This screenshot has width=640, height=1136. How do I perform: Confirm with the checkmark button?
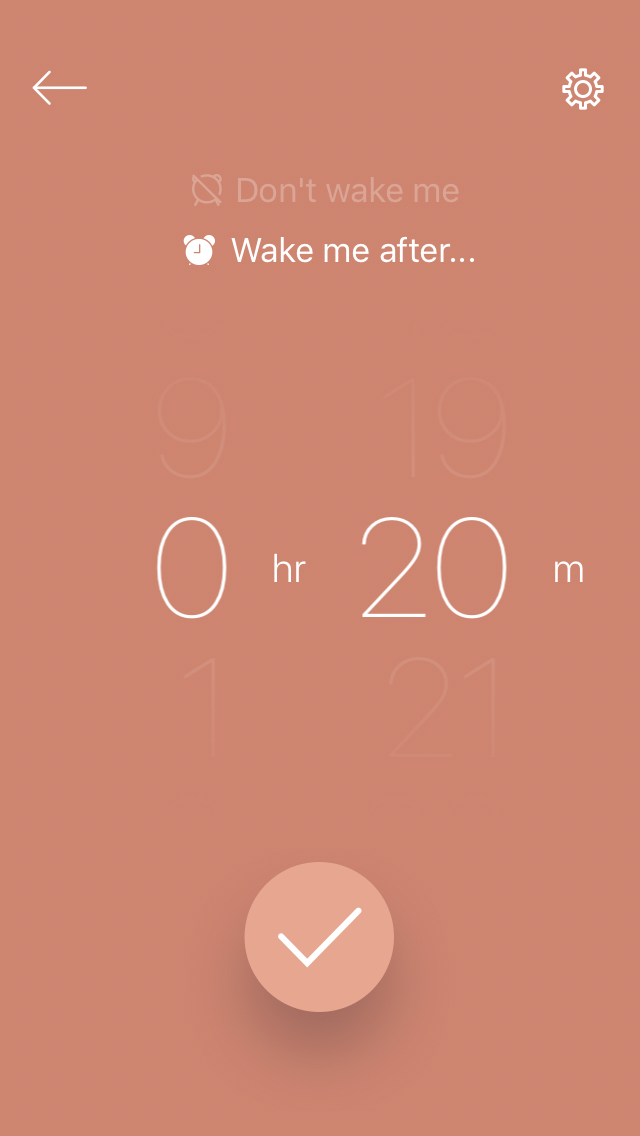click(x=319, y=937)
